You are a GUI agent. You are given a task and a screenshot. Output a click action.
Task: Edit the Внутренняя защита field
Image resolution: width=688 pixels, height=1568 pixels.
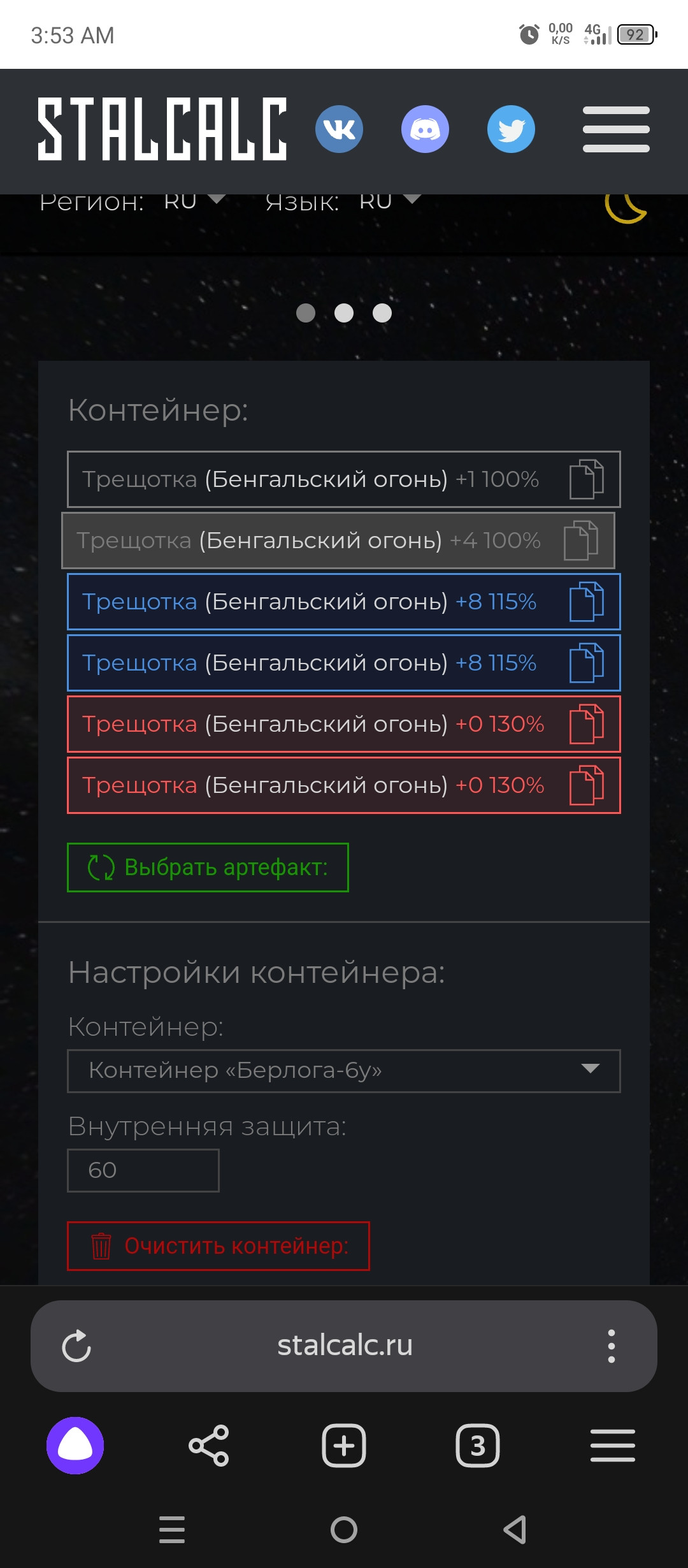coord(143,1170)
